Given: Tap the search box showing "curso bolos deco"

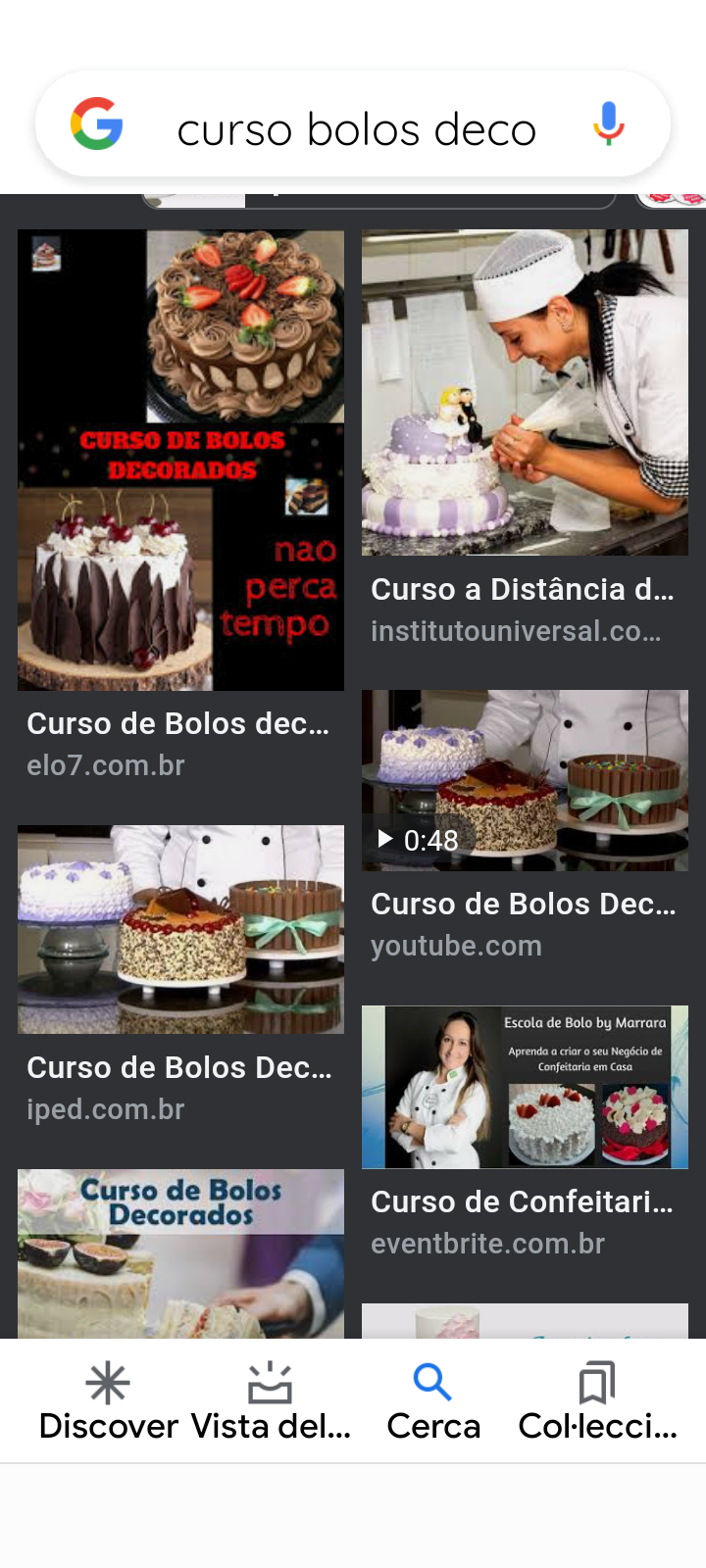Looking at the screenshot, I should 356,129.
